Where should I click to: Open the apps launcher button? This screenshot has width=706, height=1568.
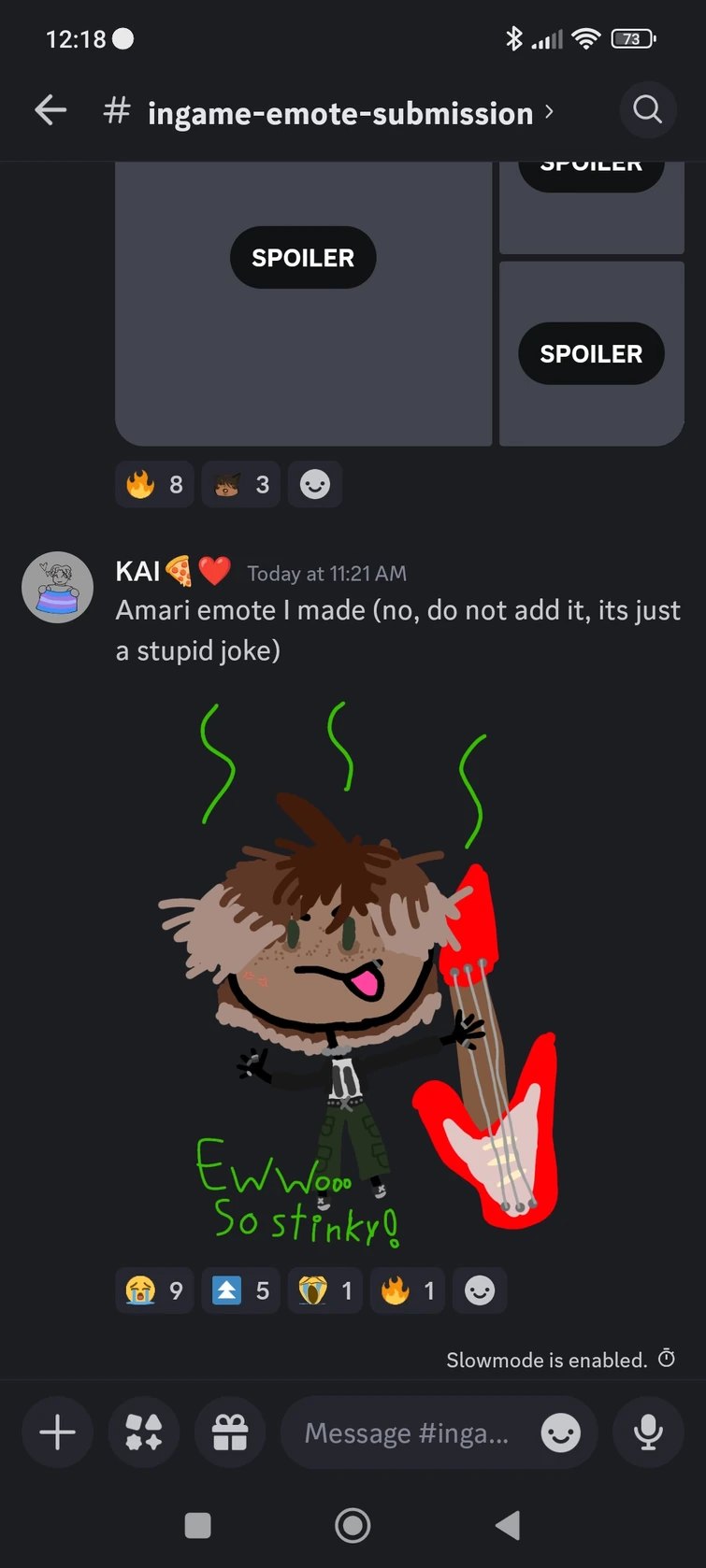point(144,1432)
